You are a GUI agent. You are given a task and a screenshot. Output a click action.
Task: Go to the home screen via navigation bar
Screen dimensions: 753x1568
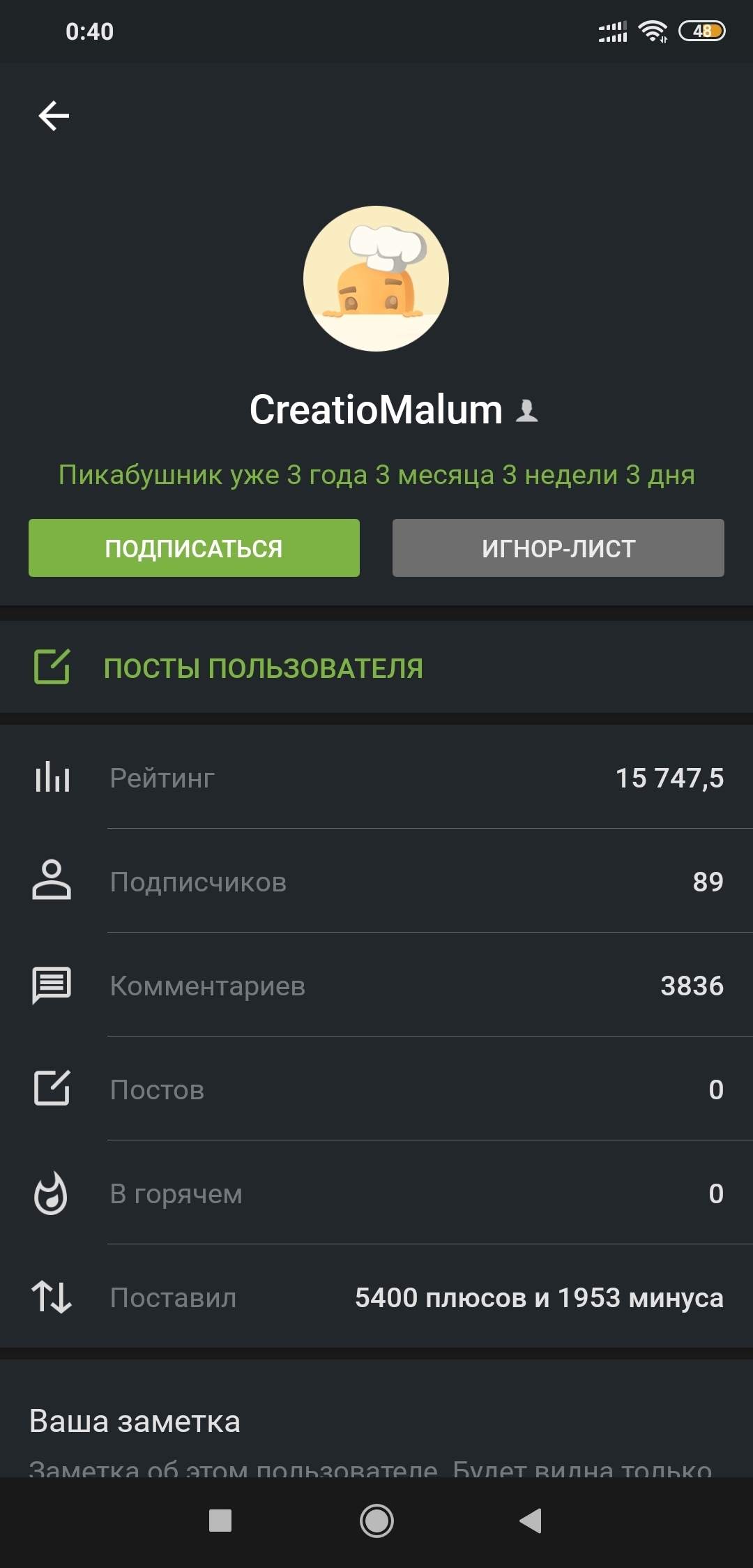(x=376, y=1521)
